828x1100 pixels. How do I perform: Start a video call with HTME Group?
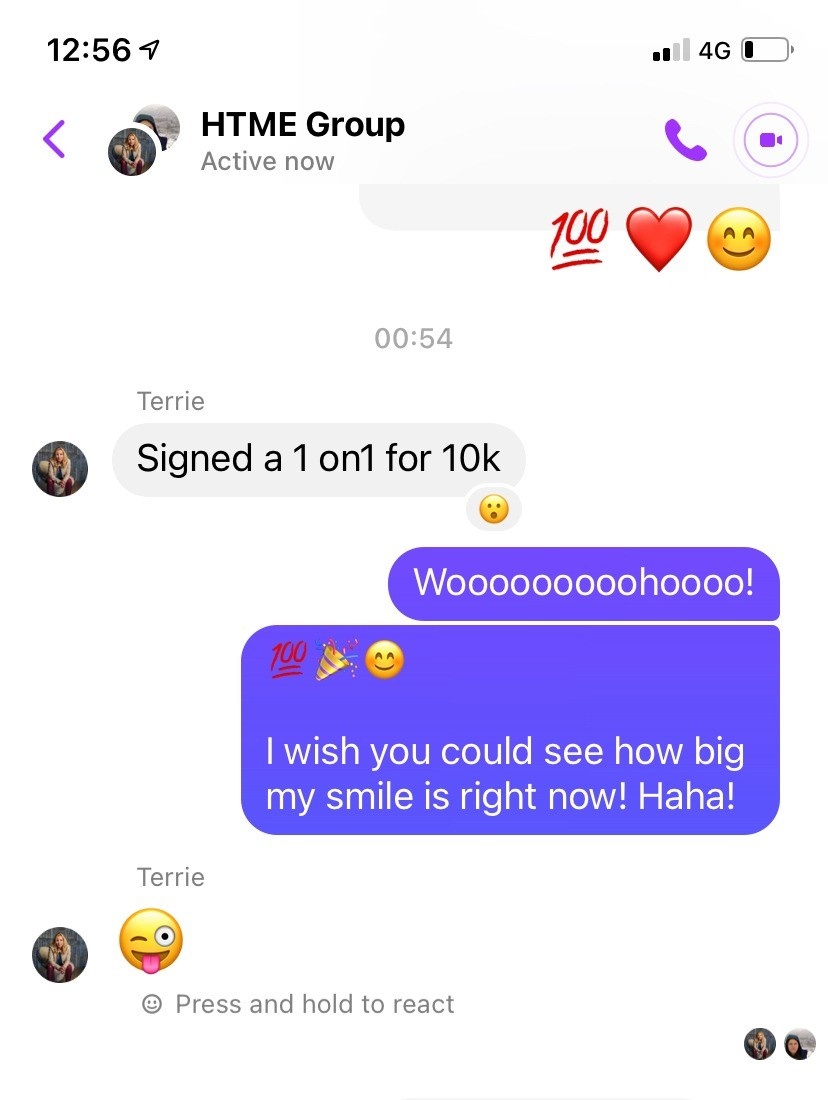tap(770, 140)
